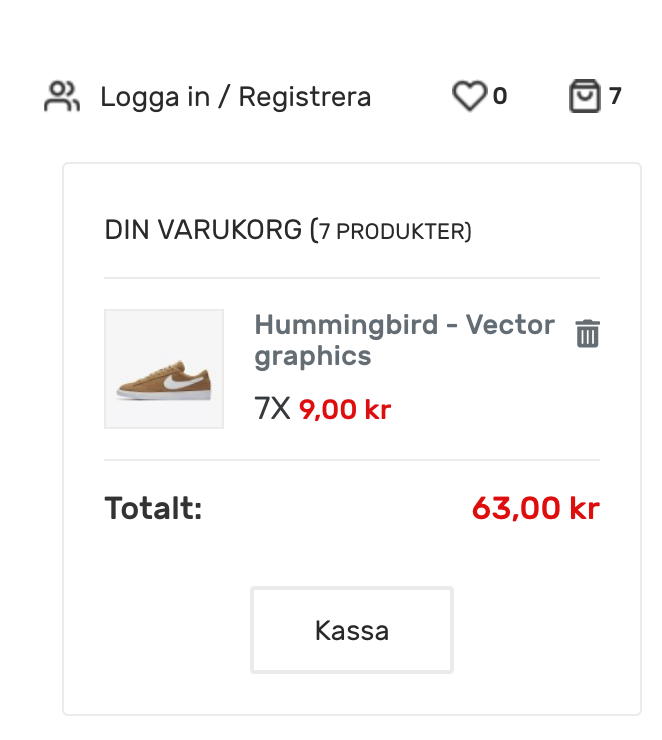The width and height of the screenshot is (662, 740).
Task: Open the Hummingbird - Vector graphics product
Action: click(404, 340)
